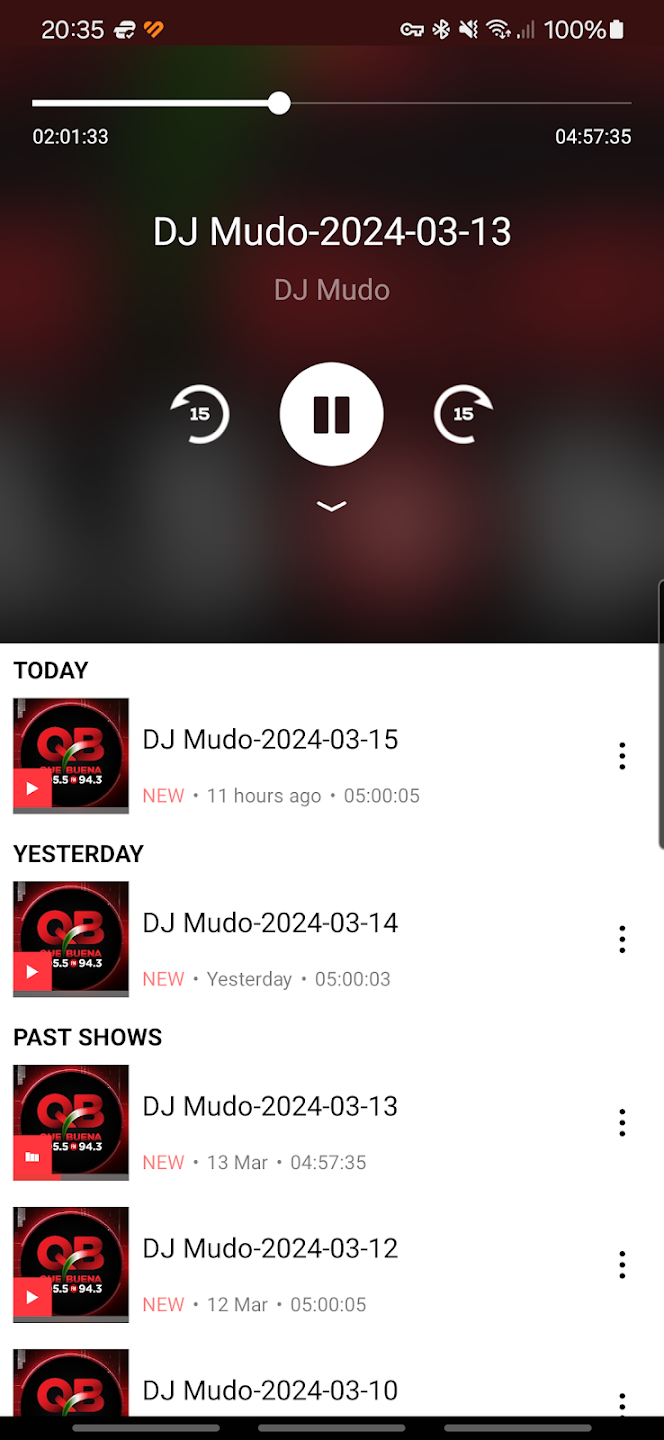Screen dimensions: 664x1440
Task: Tap the playback progress slider
Action: 331,103
